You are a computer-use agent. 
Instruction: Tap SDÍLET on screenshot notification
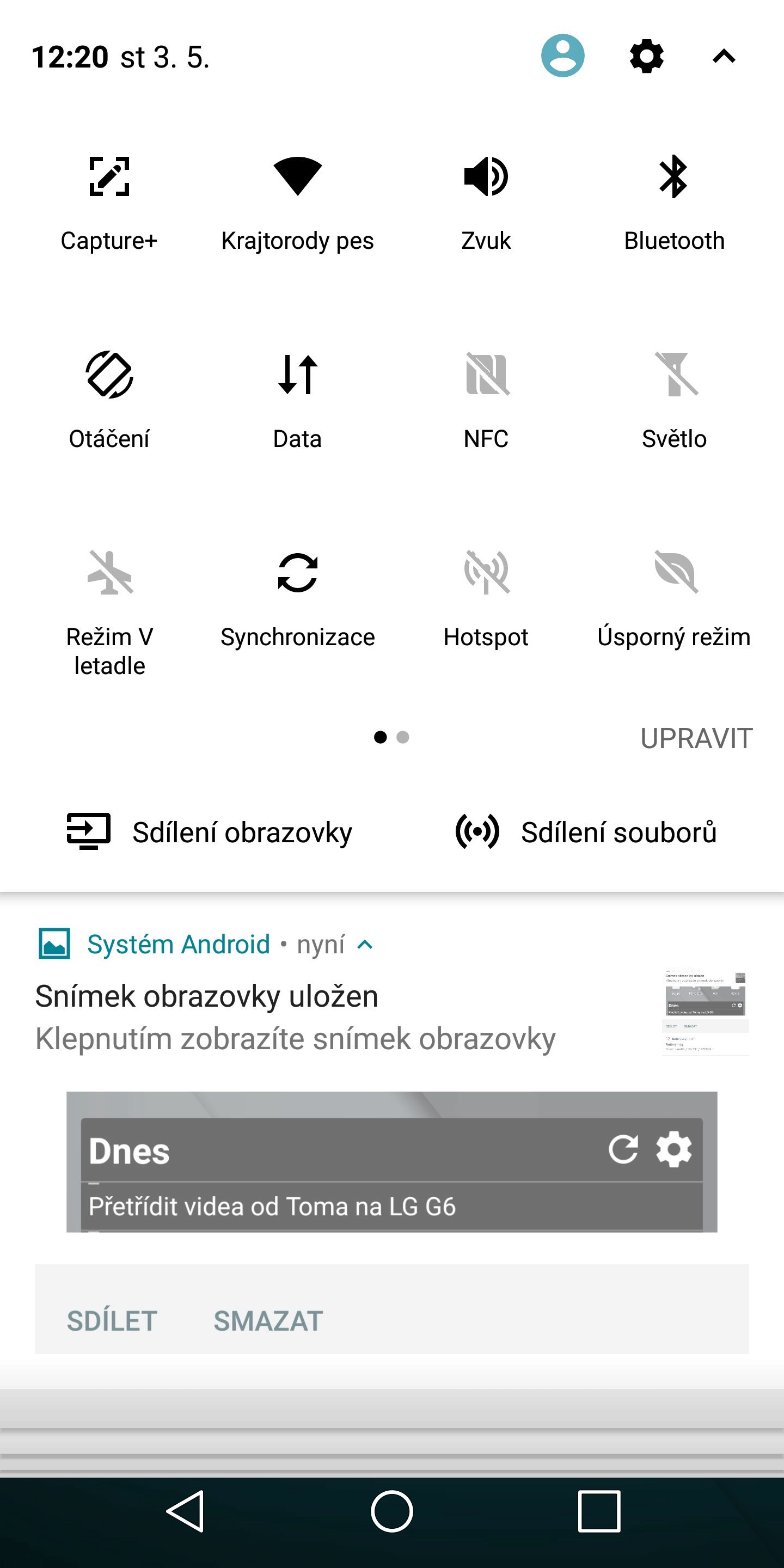click(x=112, y=1321)
